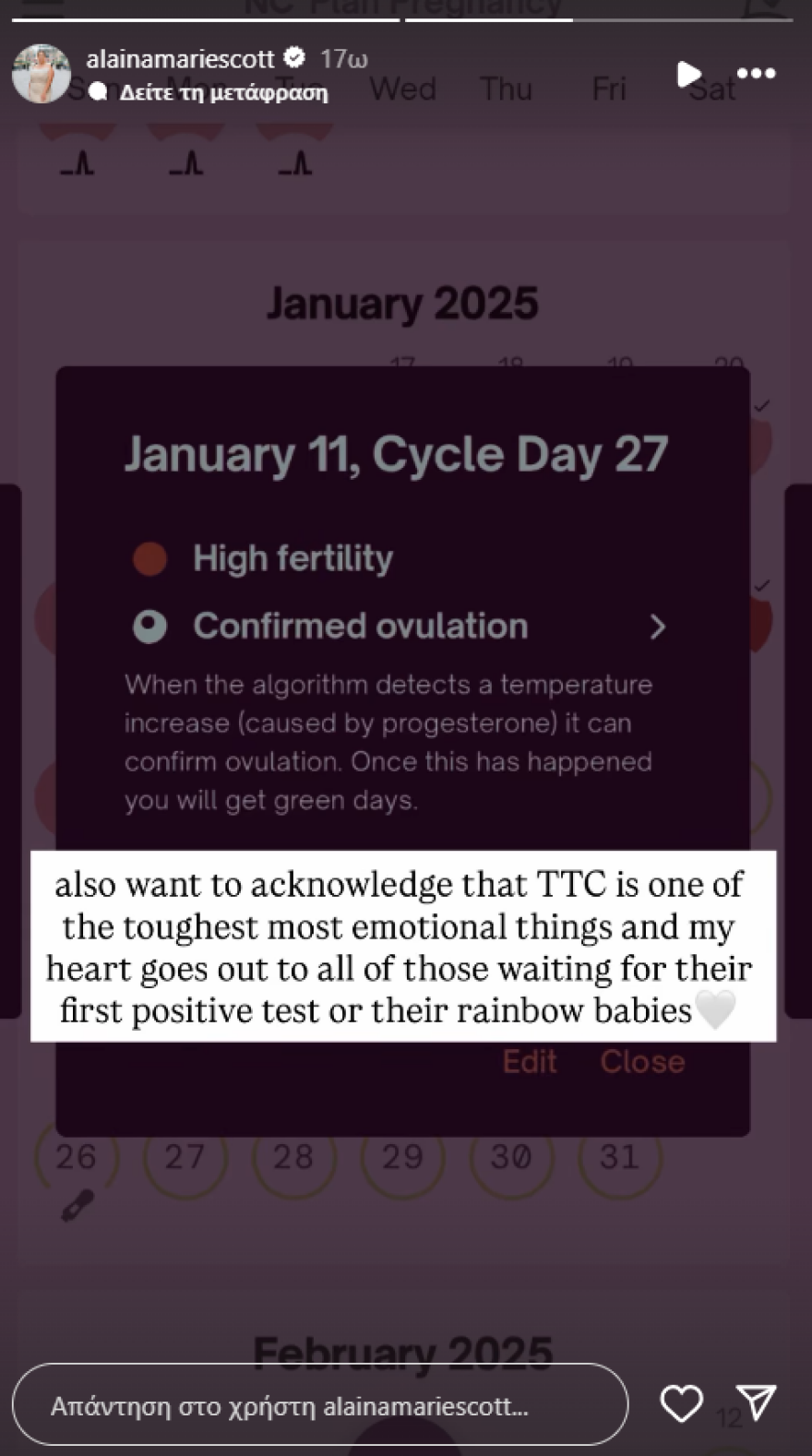Screen dimensions: 812x1456
Task: Share this story via paper plane icon
Action: click(756, 1403)
